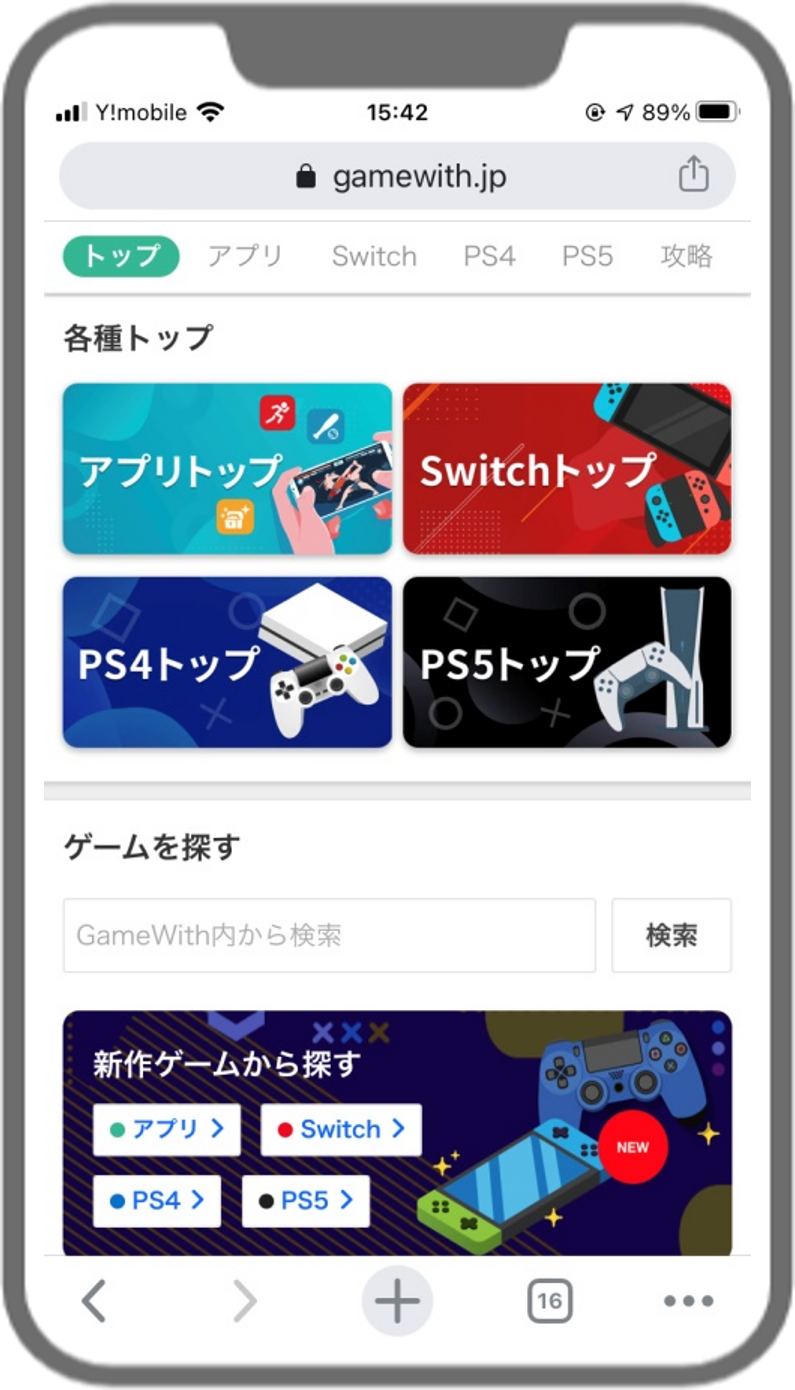795x1390 pixels.
Task: Tap the gamewith.jp address bar
Action: click(397, 176)
